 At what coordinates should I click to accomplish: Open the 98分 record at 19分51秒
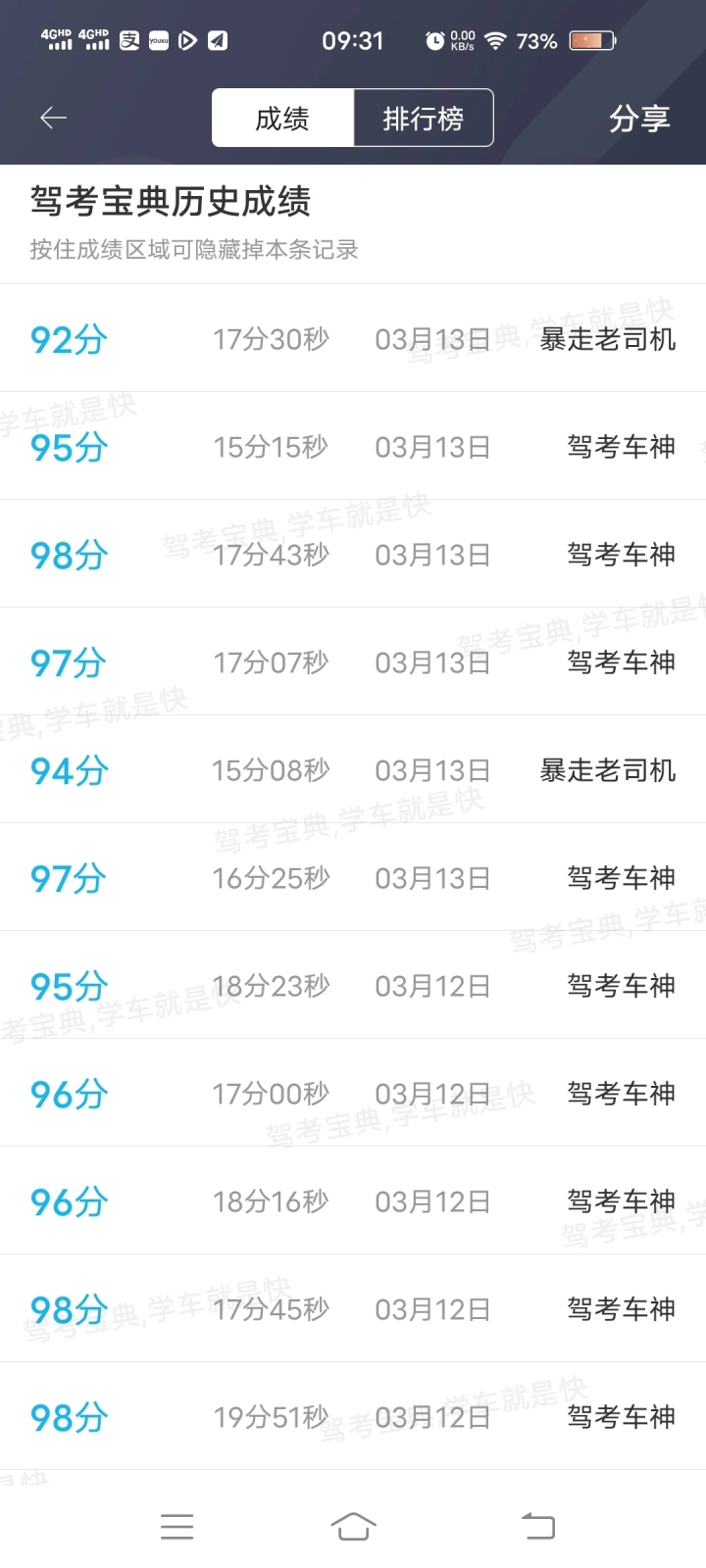pos(353,1417)
